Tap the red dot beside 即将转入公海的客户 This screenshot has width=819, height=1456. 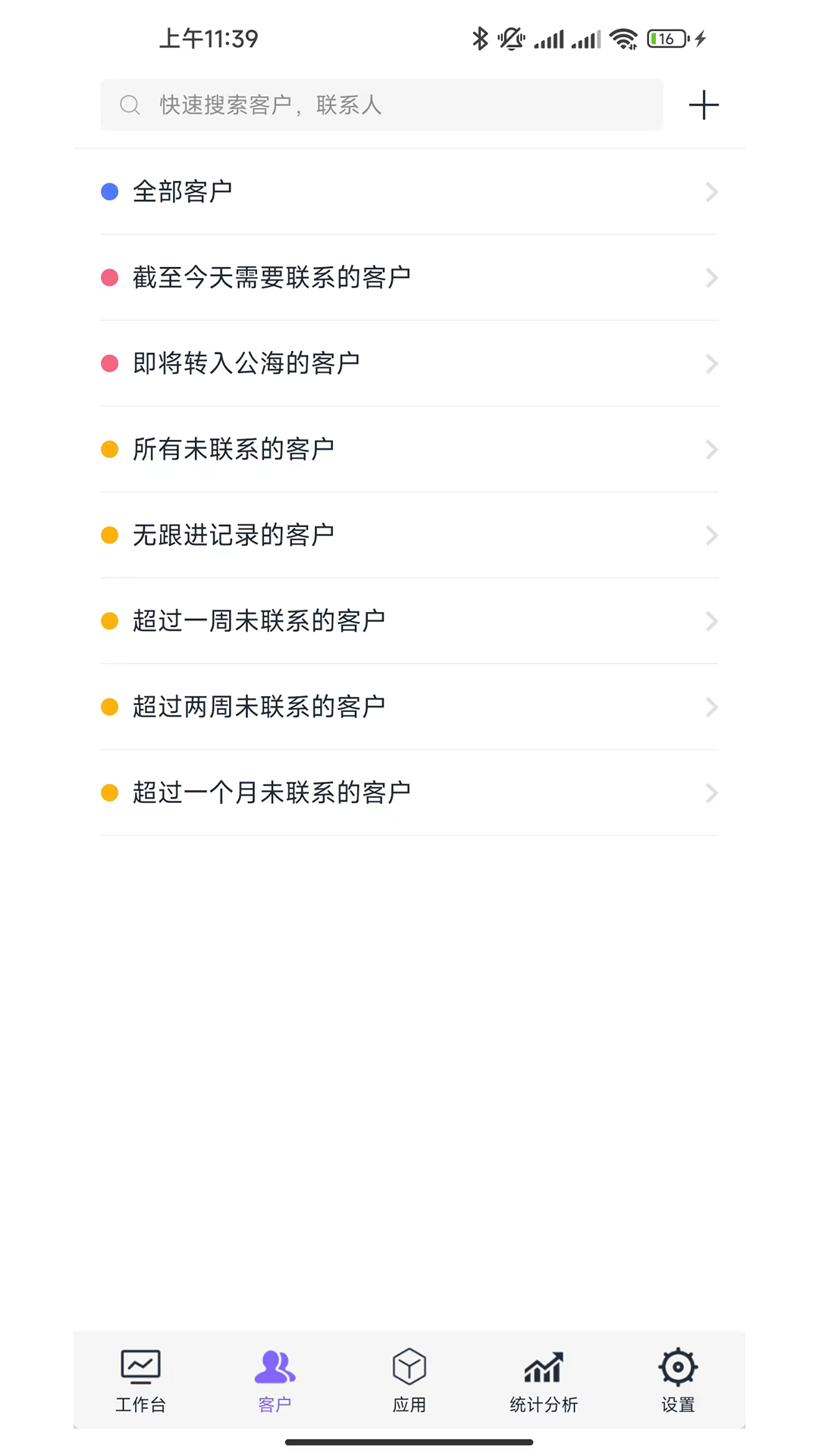coord(110,363)
